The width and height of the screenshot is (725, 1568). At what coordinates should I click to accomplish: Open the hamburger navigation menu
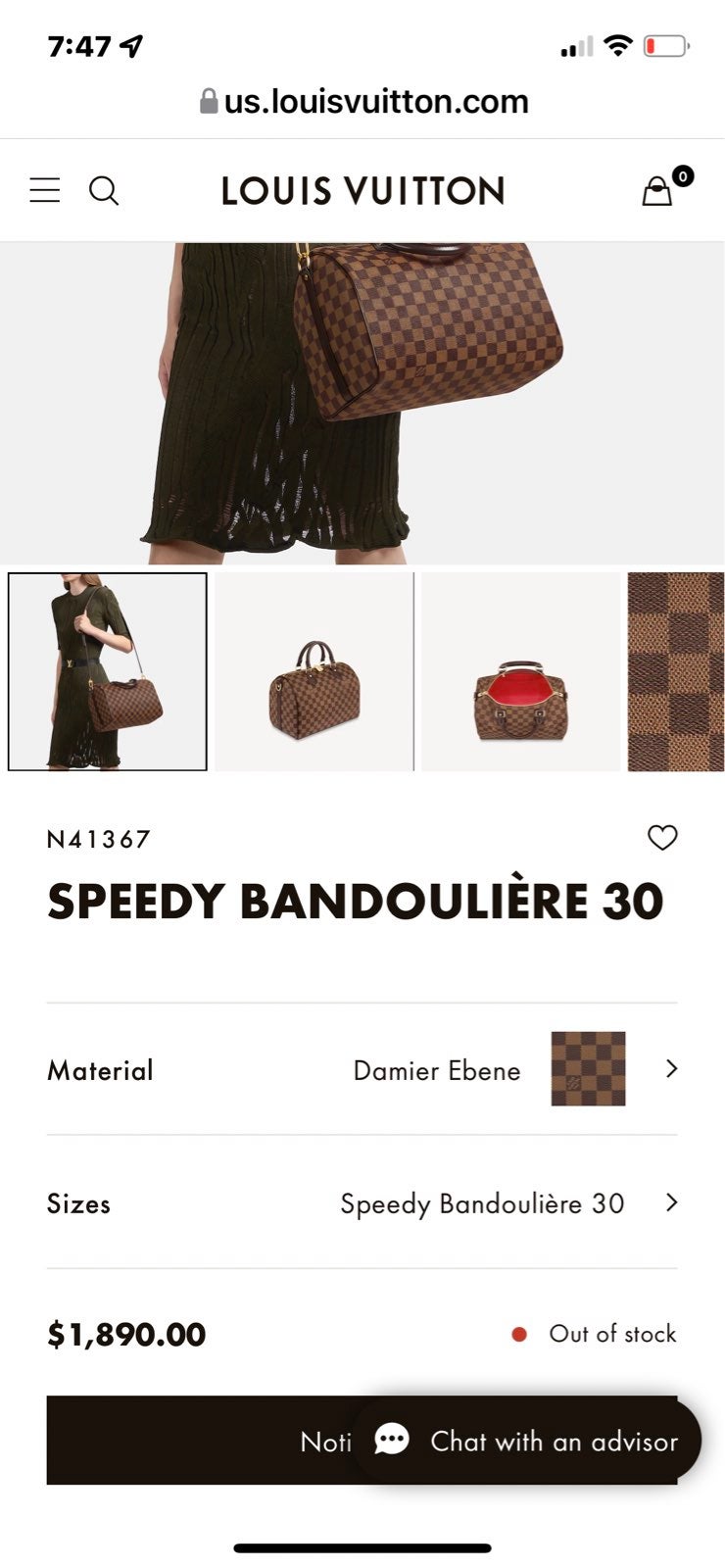(44, 190)
